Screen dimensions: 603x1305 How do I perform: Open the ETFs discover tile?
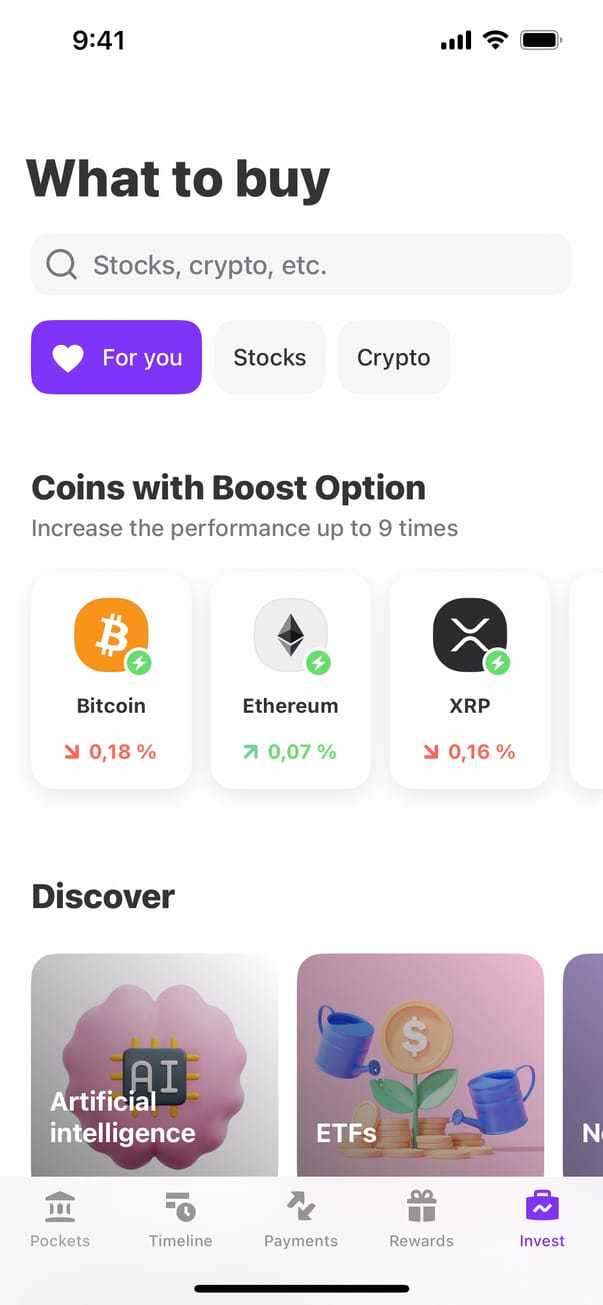tap(420, 1065)
